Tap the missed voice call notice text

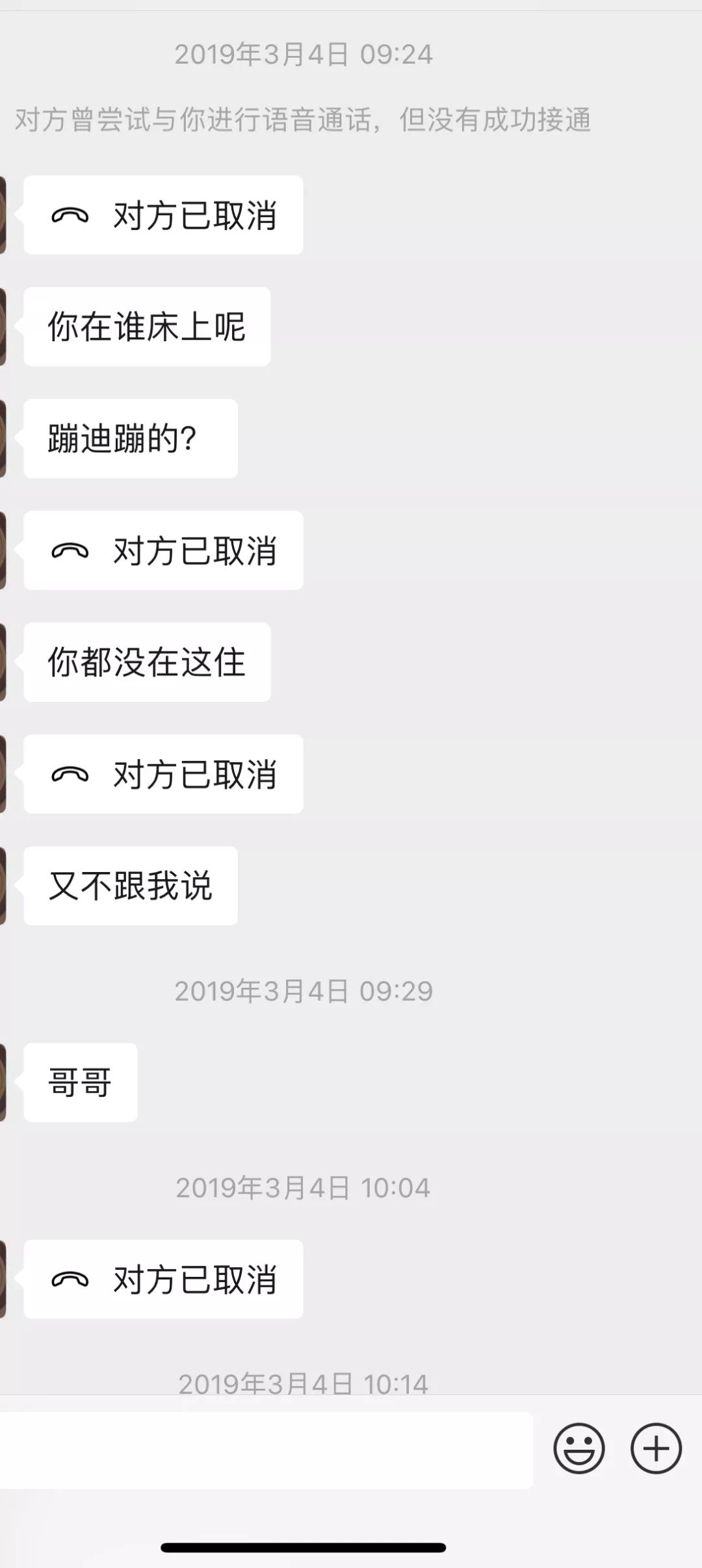(x=305, y=119)
